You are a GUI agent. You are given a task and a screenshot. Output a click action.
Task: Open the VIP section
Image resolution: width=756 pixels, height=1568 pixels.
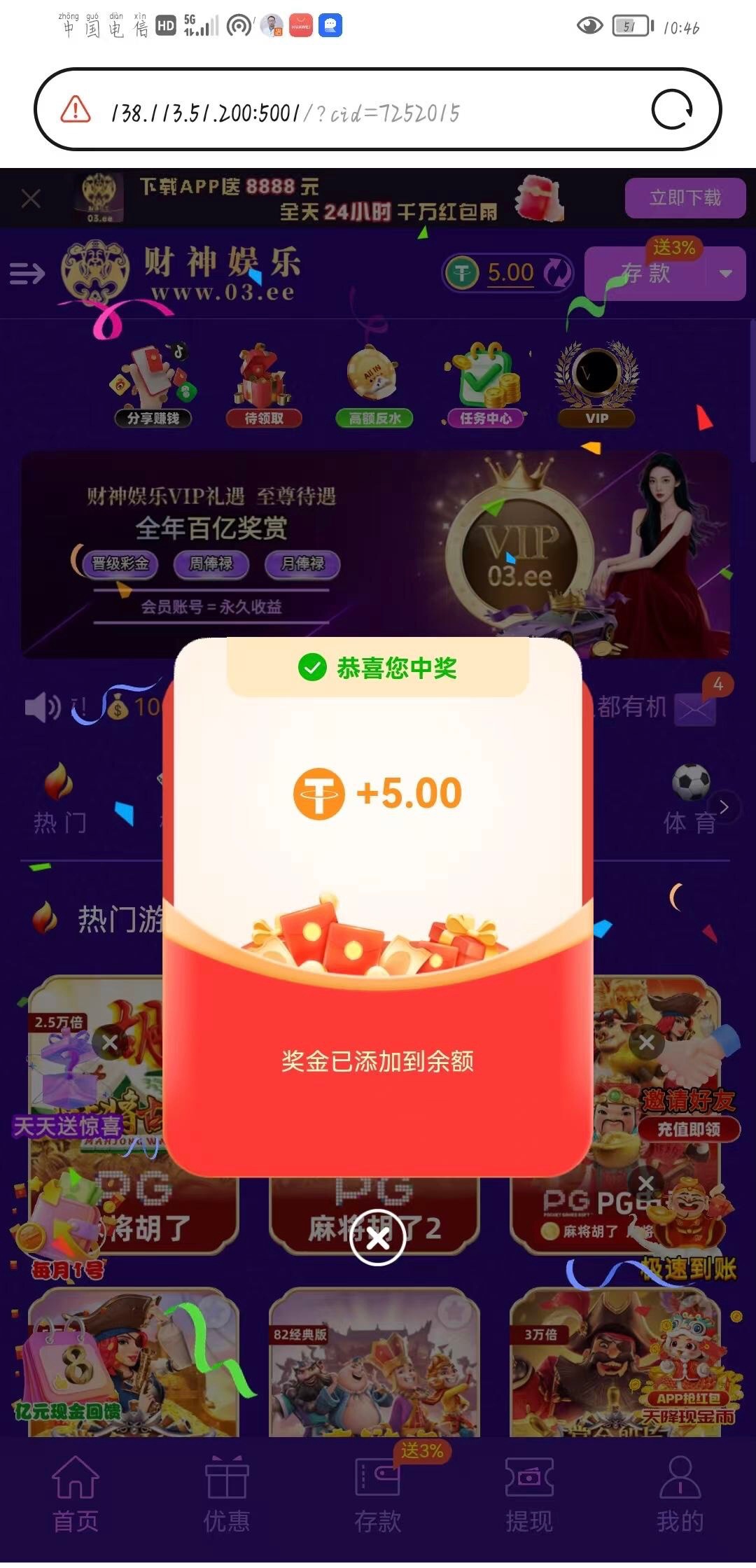596,386
